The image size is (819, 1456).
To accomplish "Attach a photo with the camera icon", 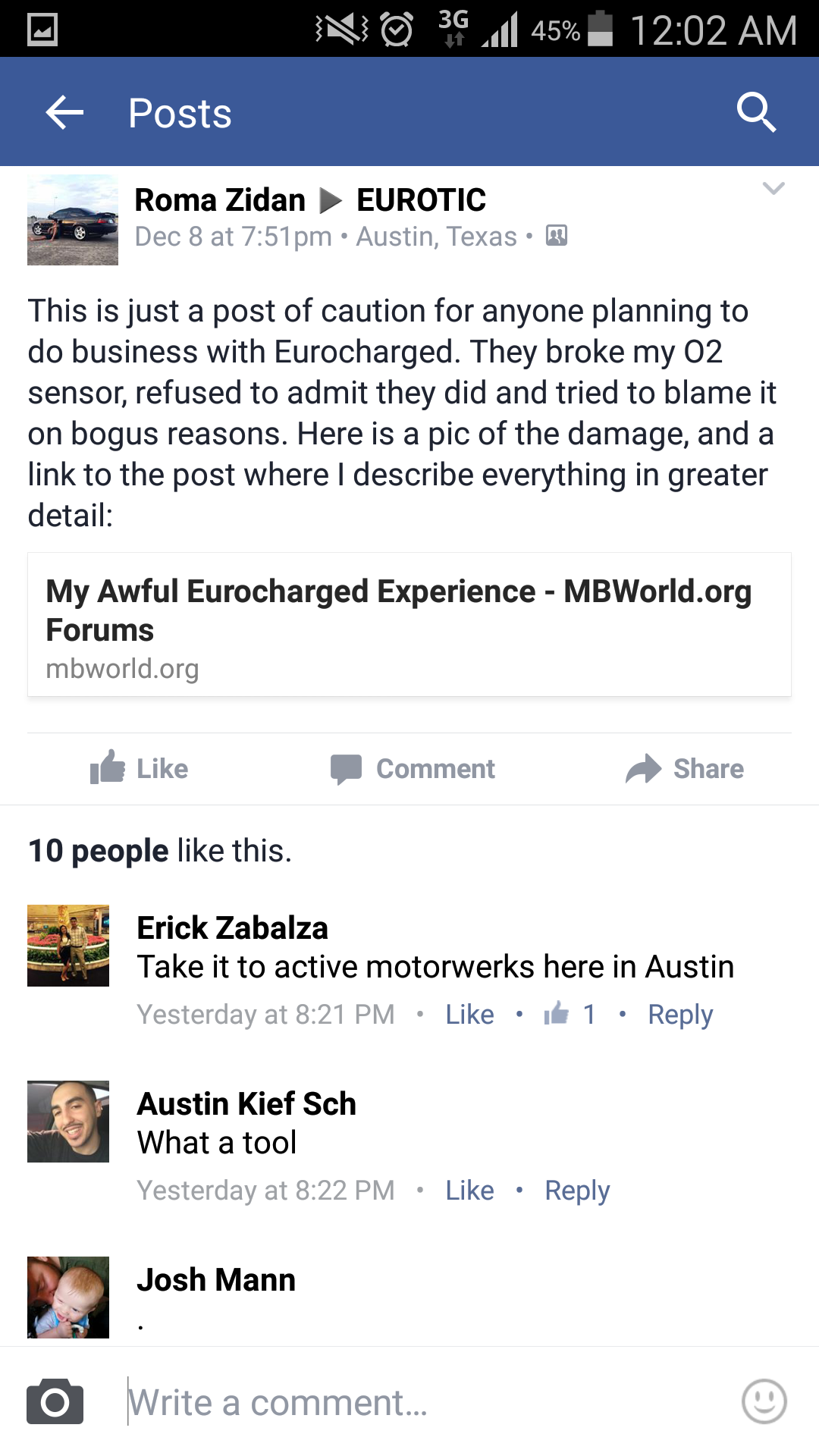I will pyautogui.click(x=55, y=1402).
